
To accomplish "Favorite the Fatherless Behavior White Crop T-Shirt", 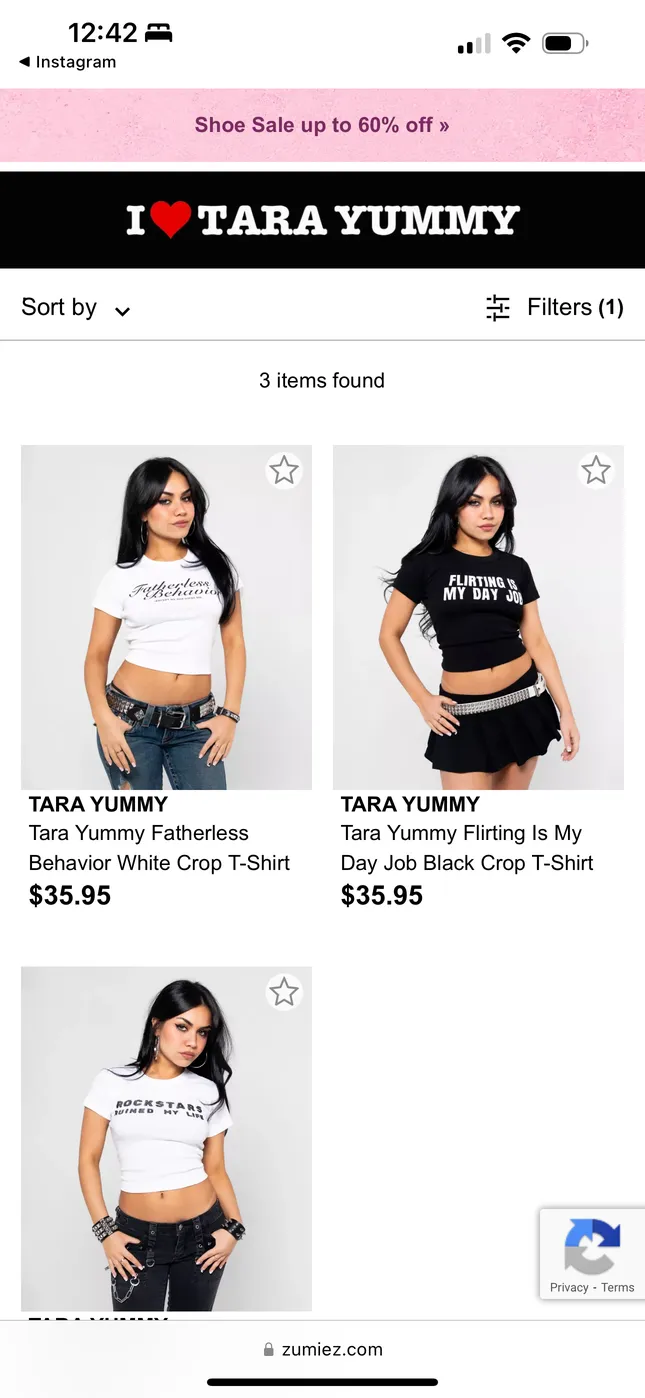I will pos(284,470).
